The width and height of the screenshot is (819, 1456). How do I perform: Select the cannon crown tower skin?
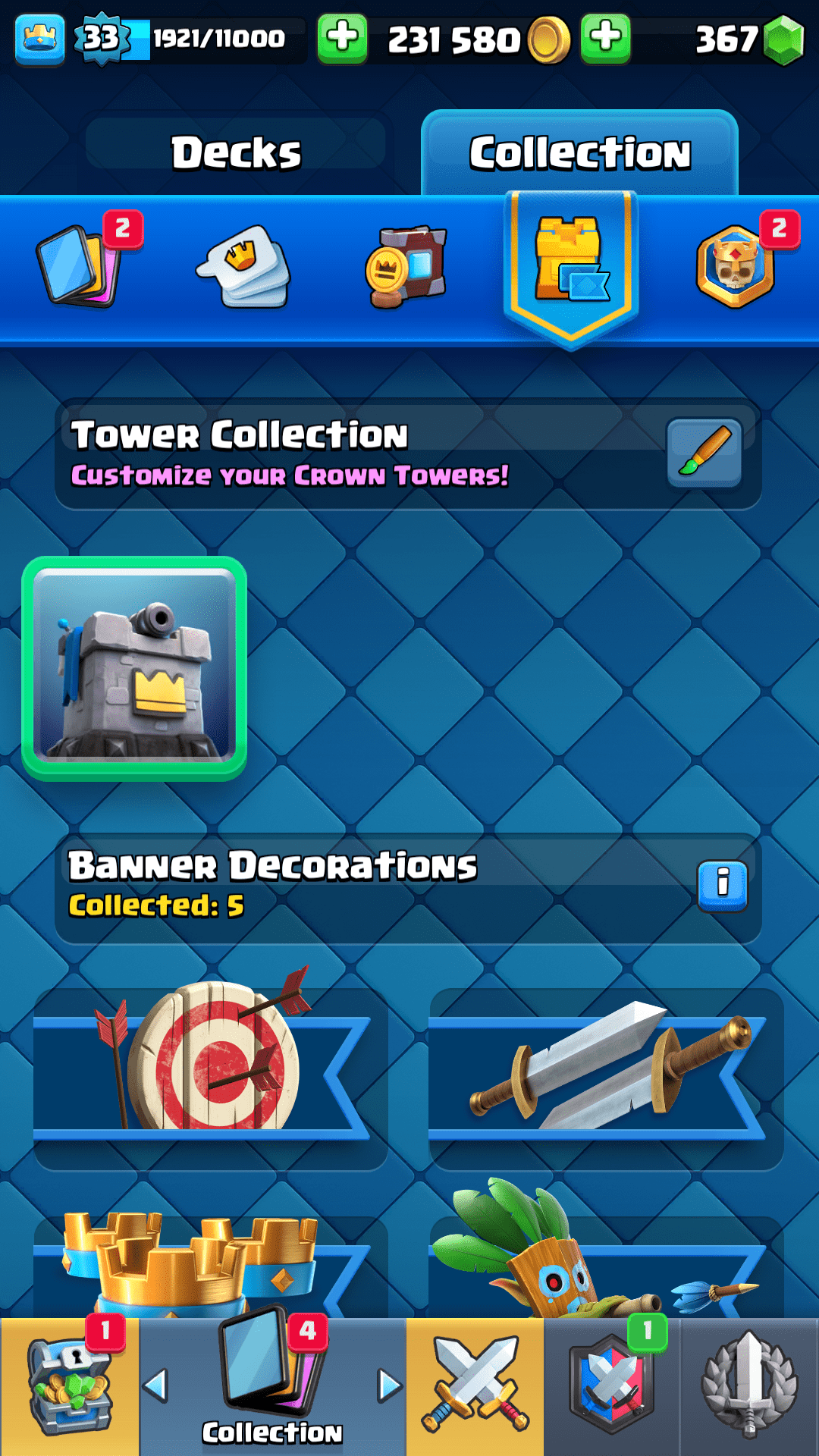click(134, 668)
